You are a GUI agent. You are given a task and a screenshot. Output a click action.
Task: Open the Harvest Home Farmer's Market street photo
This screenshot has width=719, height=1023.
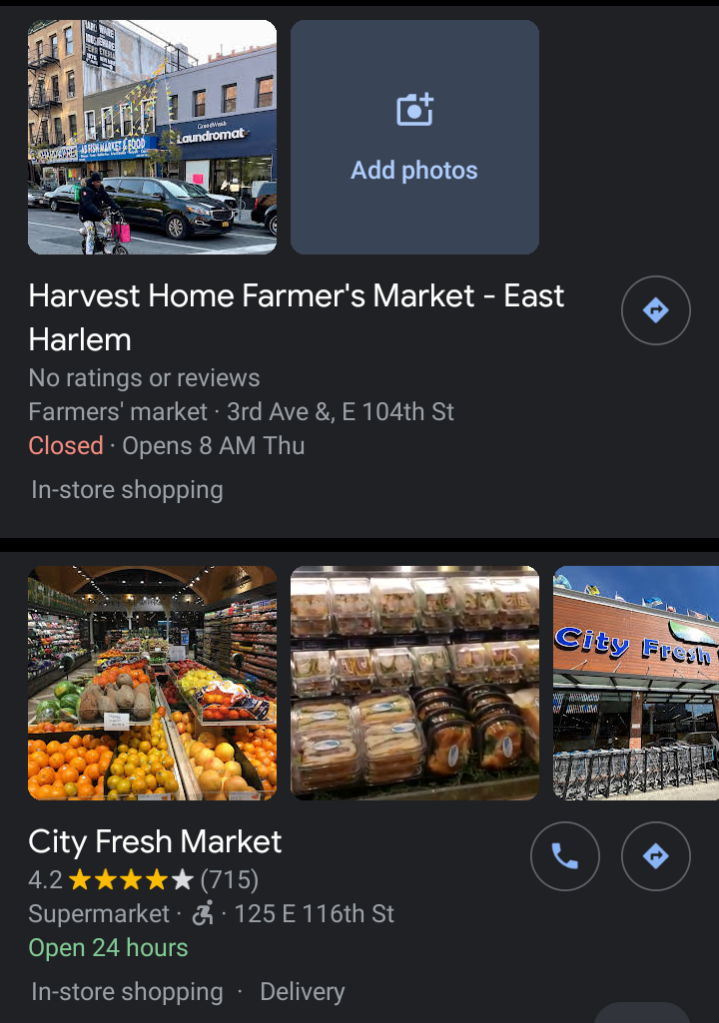pyautogui.click(x=152, y=137)
